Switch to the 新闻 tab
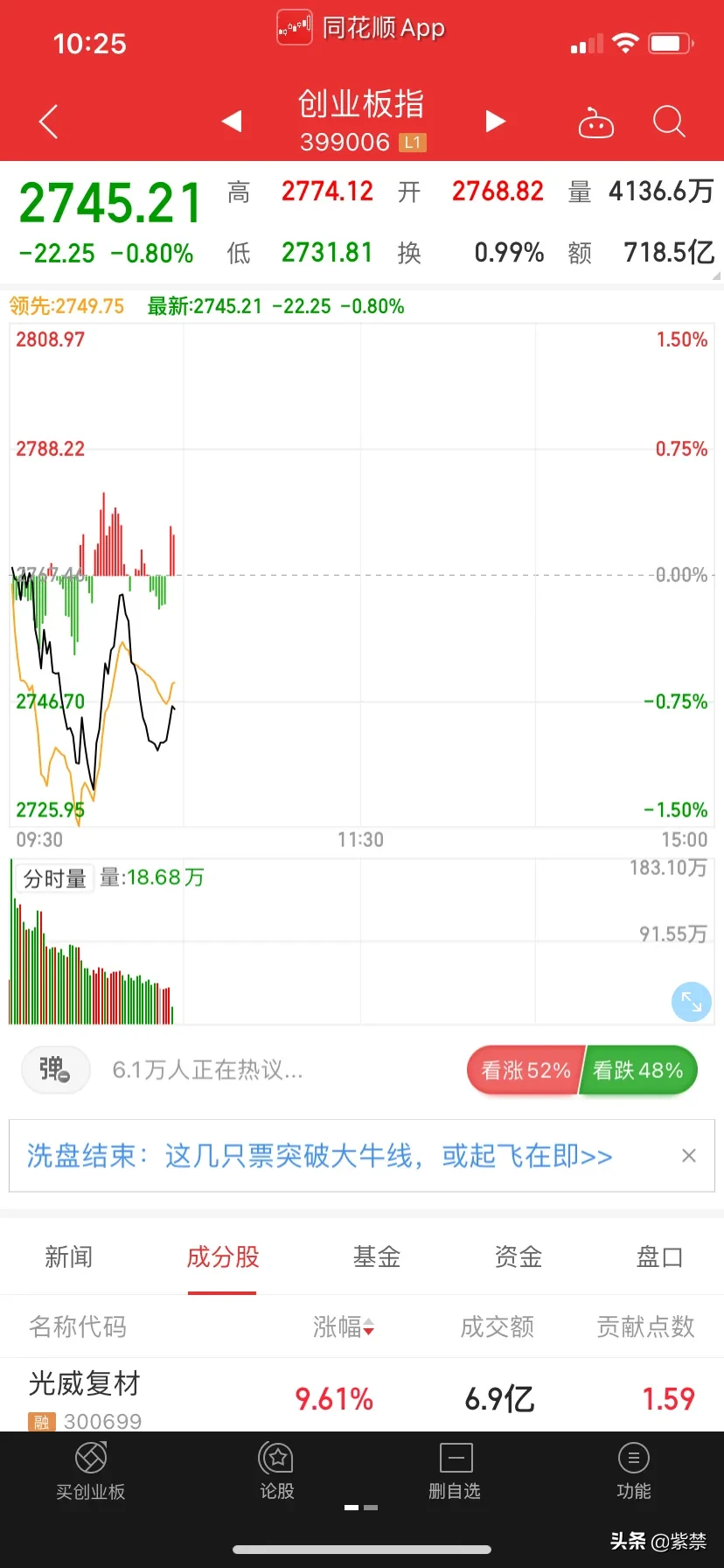This screenshot has width=724, height=1568. tap(68, 1257)
